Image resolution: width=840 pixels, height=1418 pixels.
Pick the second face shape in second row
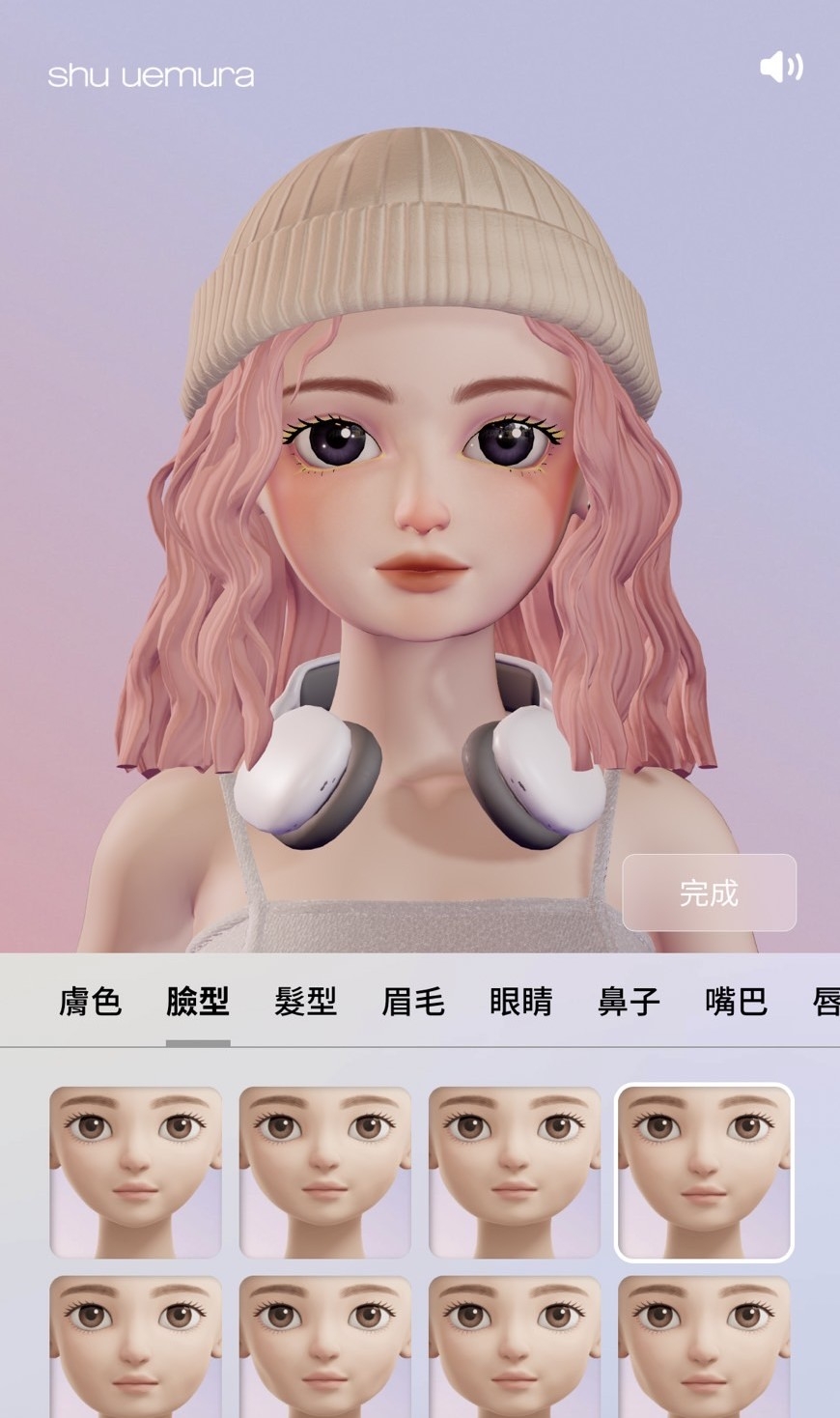pos(324,1347)
